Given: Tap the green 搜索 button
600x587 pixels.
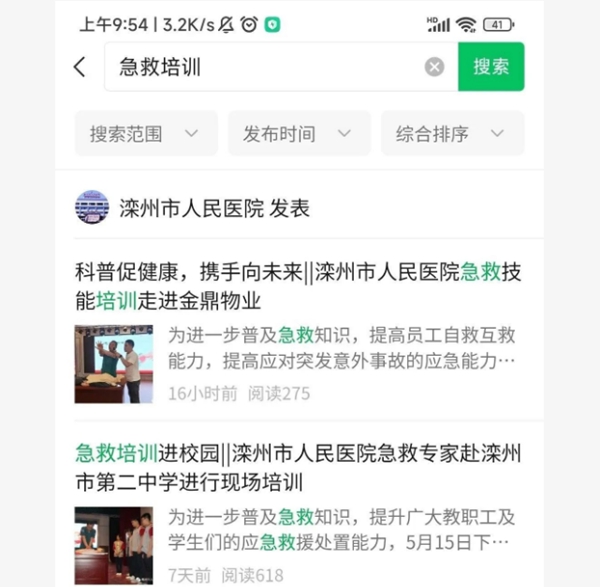Looking at the screenshot, I should coord(491,67).
